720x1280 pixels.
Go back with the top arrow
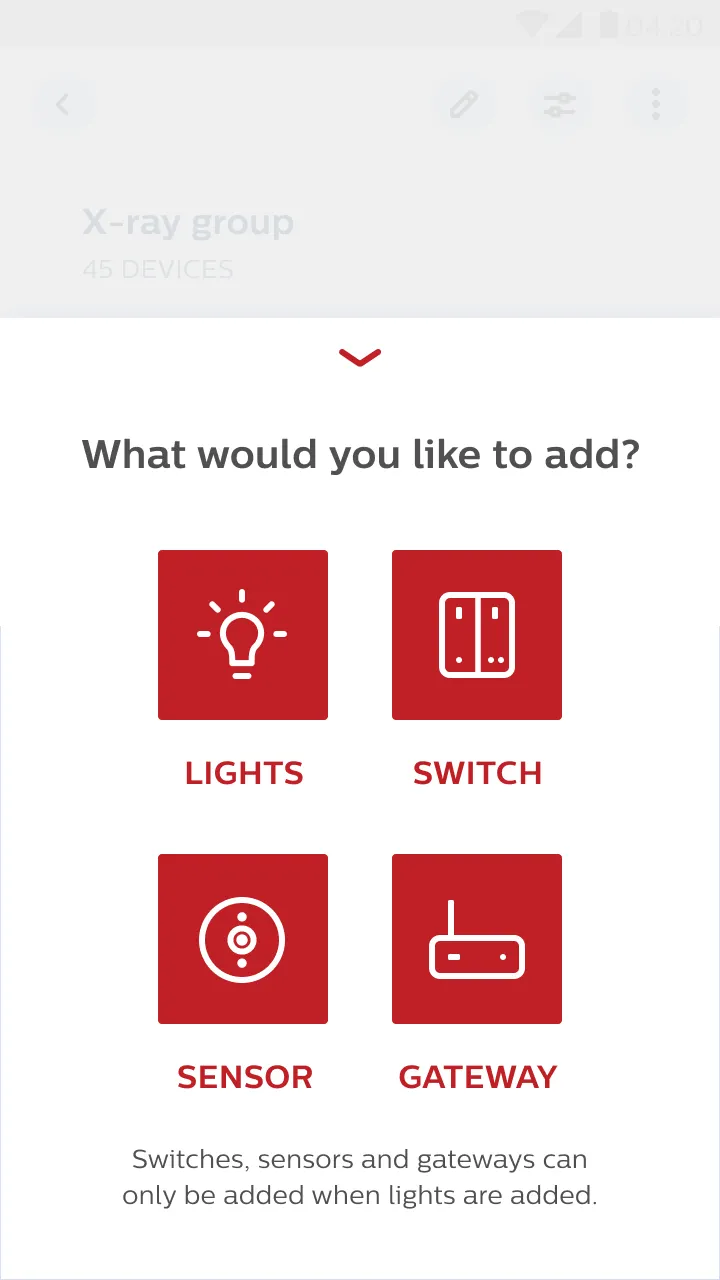pyautogui.click(x=63, y=104)
